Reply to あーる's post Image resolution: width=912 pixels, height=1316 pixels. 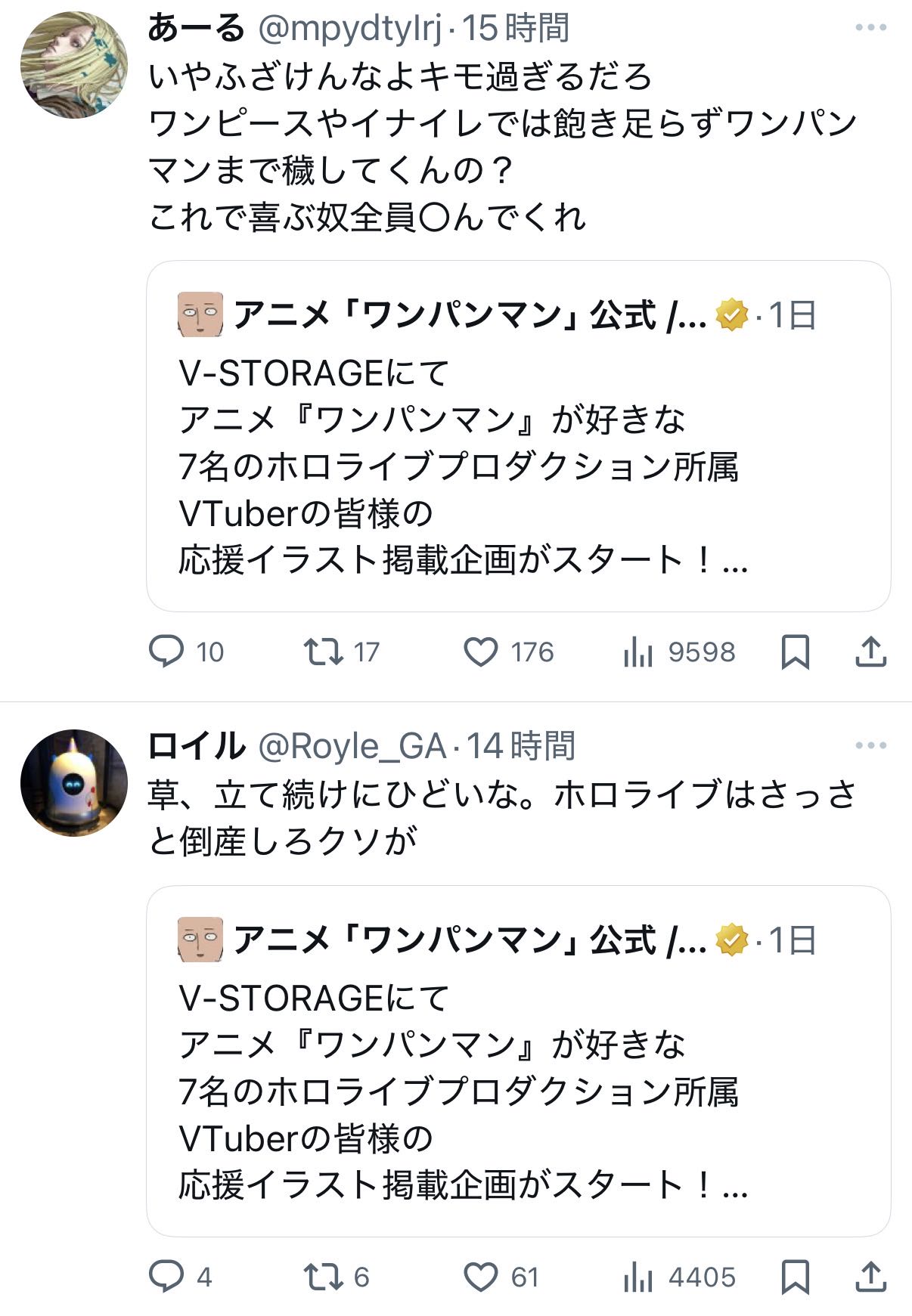coord(166,652)
